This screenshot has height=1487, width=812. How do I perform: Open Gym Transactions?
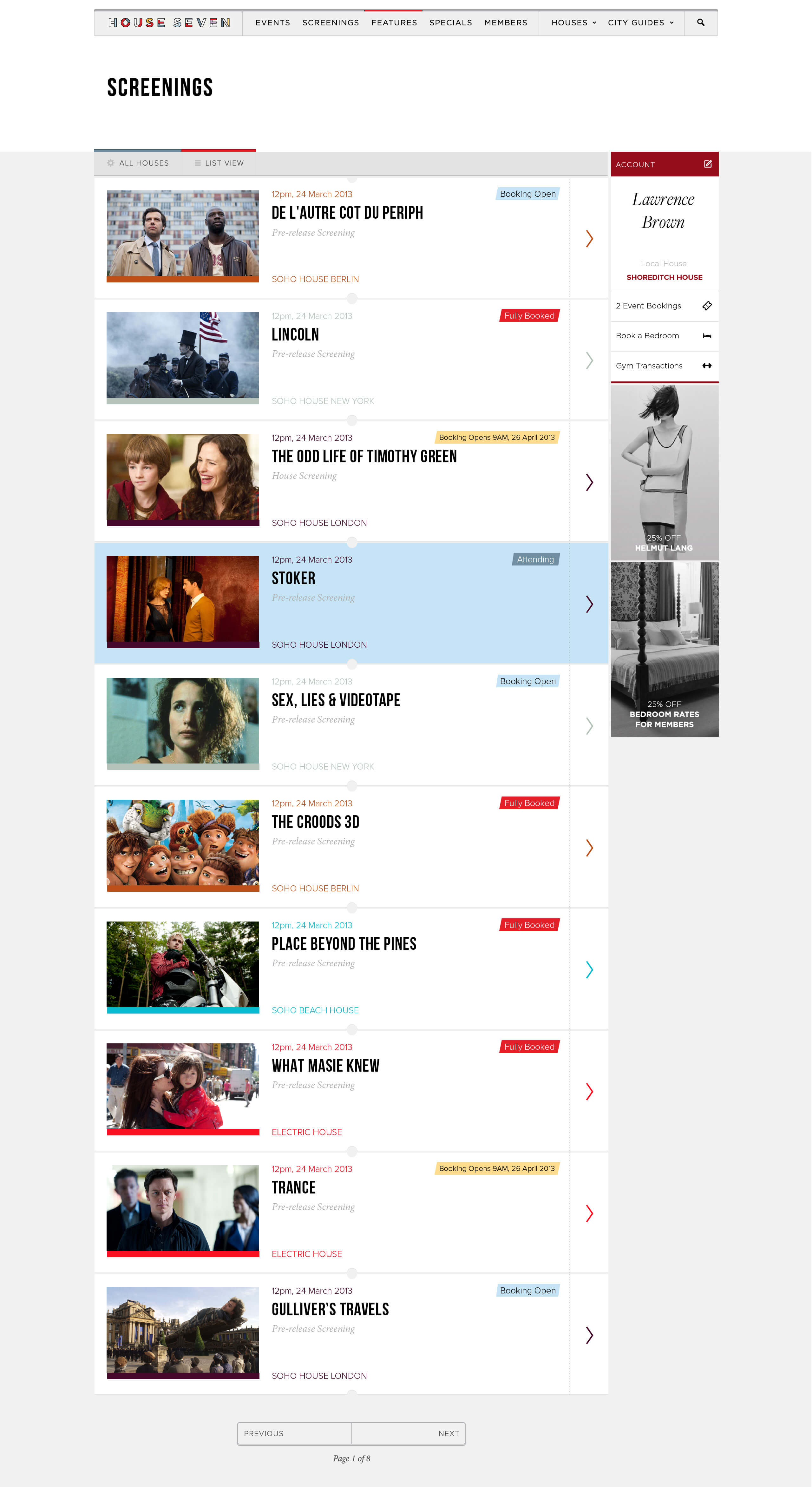664,366
